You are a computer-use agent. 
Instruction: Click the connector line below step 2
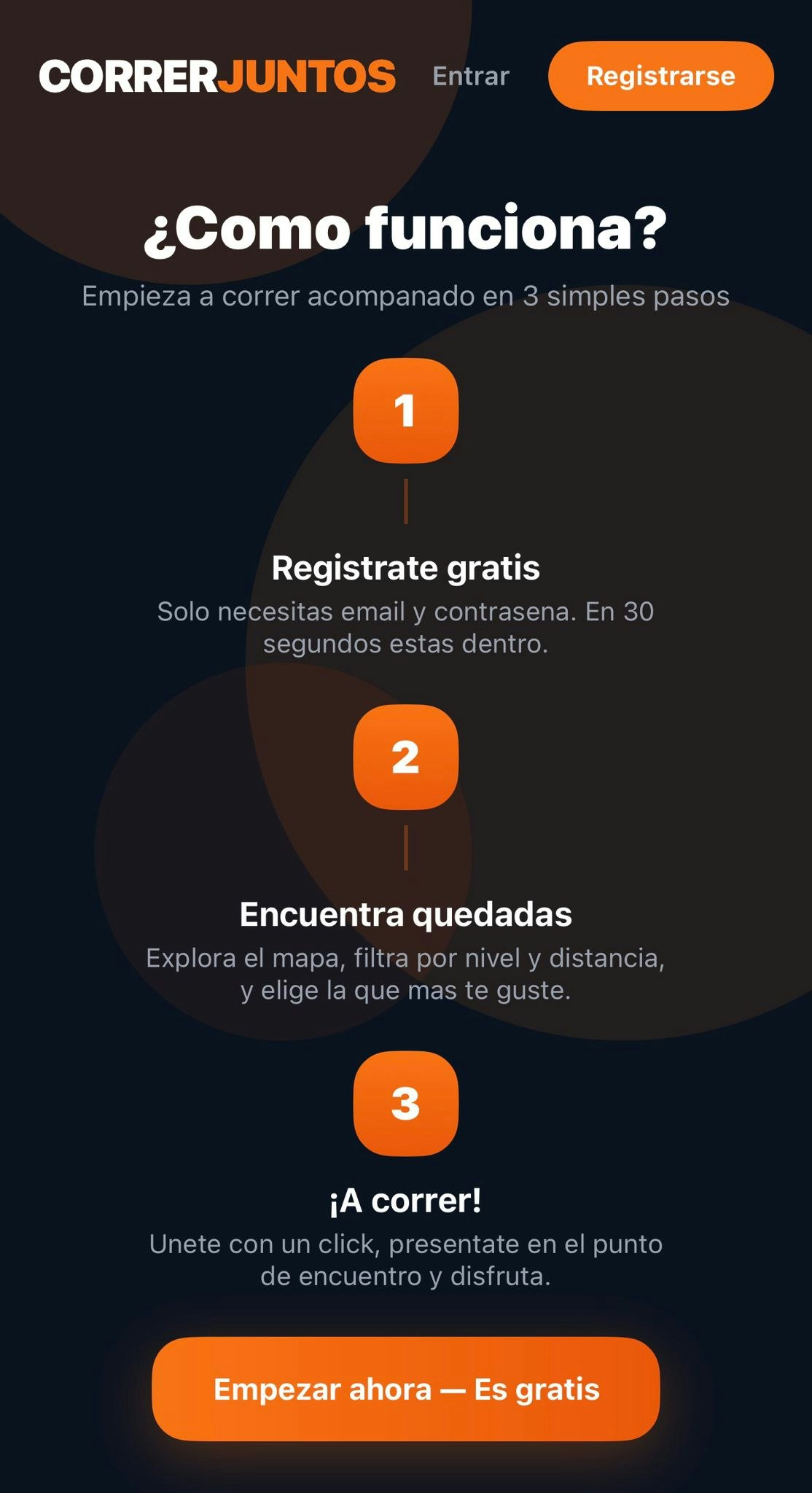click(x=406, y=847)
